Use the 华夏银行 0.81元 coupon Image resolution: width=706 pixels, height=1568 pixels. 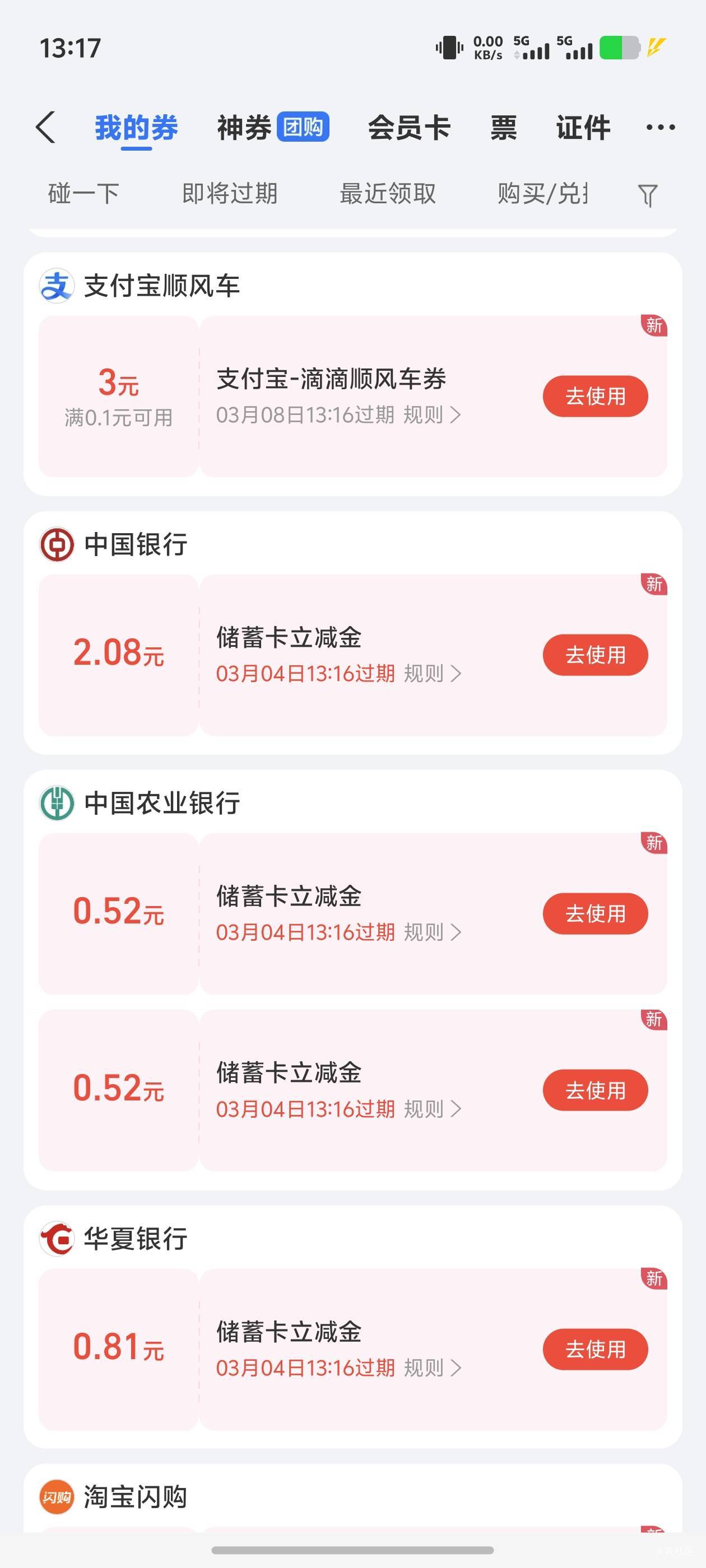595,1349
